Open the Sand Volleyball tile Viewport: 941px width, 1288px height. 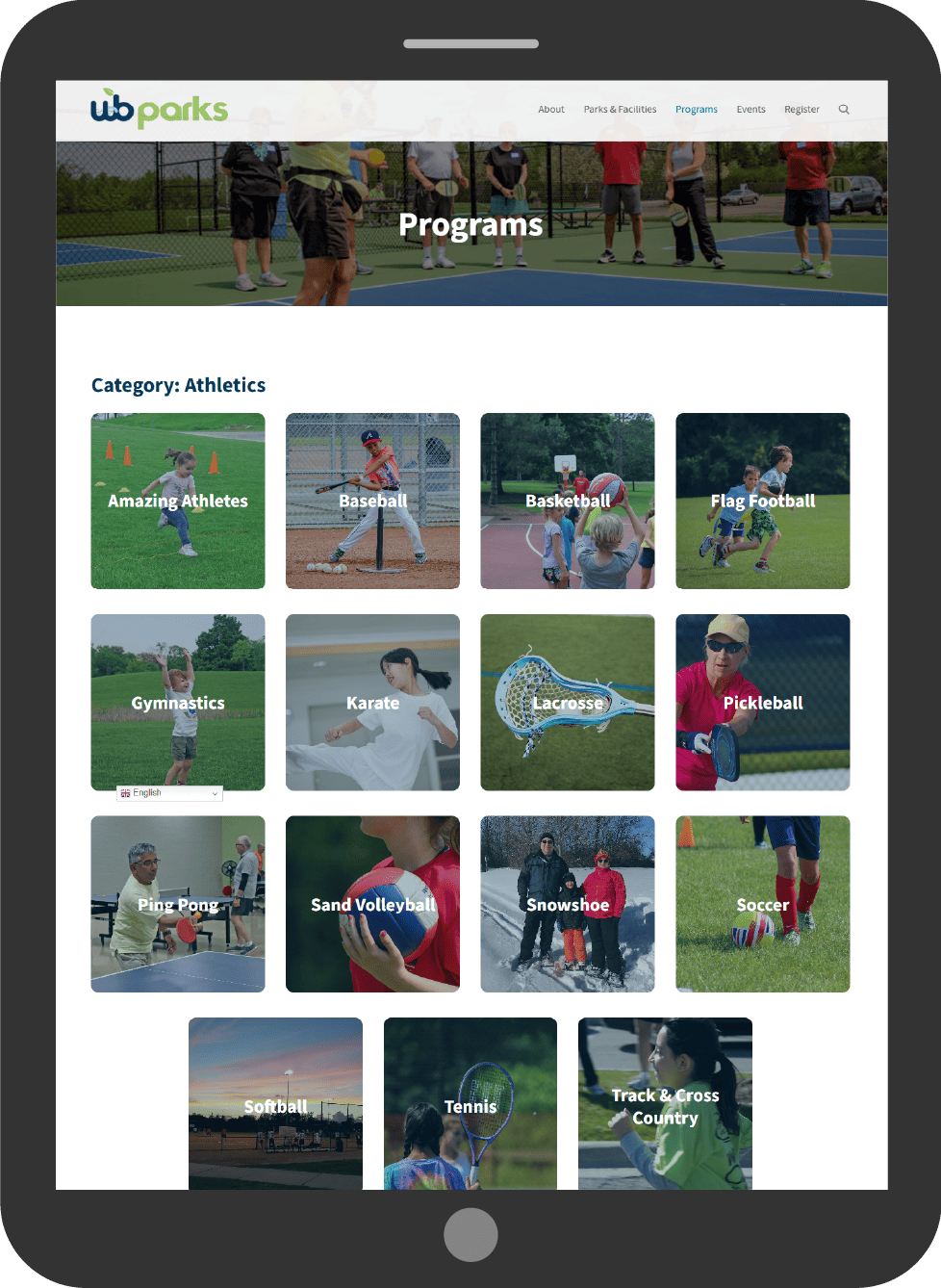coord(372,905)
